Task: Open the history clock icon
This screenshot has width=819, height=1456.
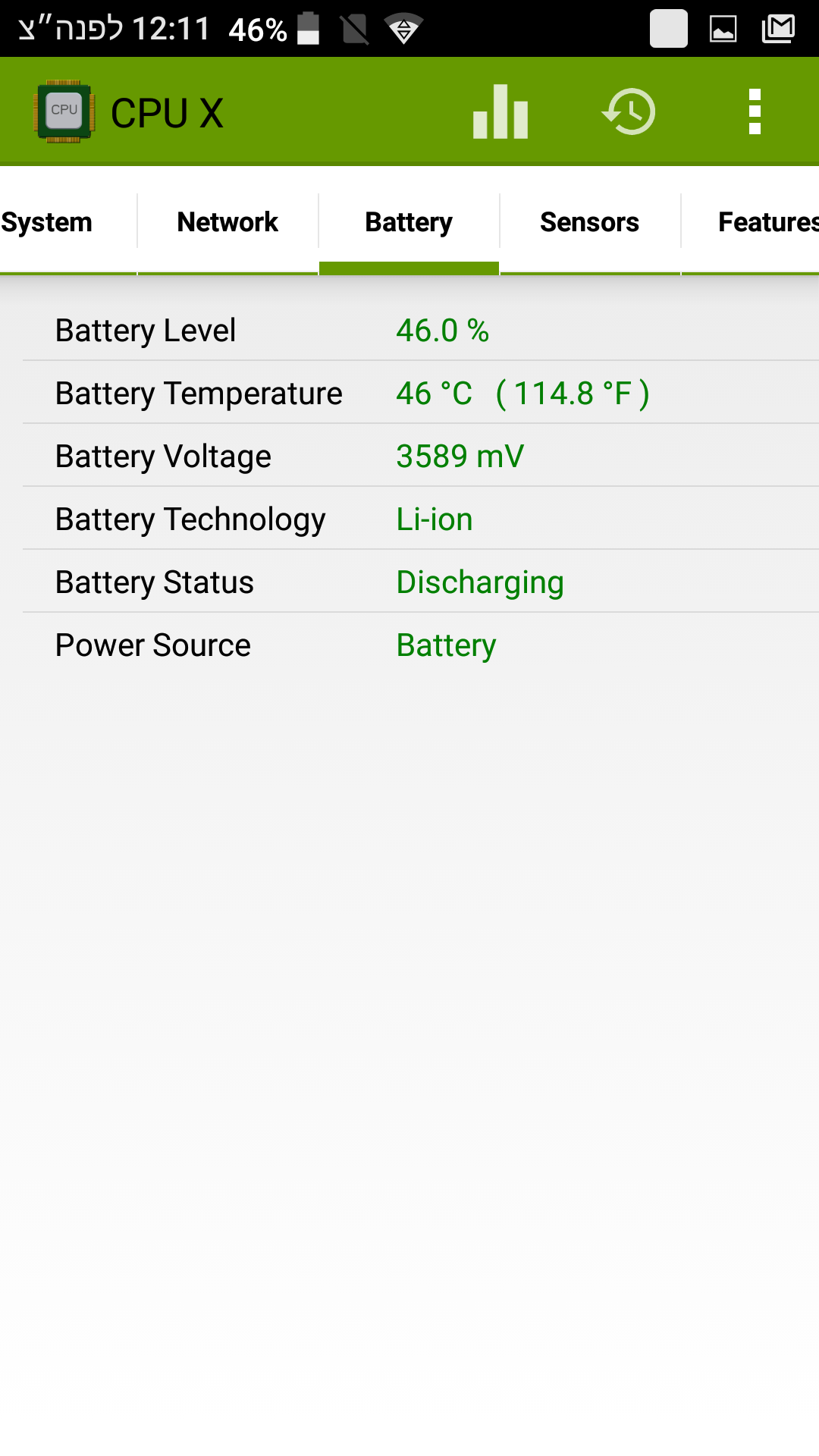Action: coord(629,112)
